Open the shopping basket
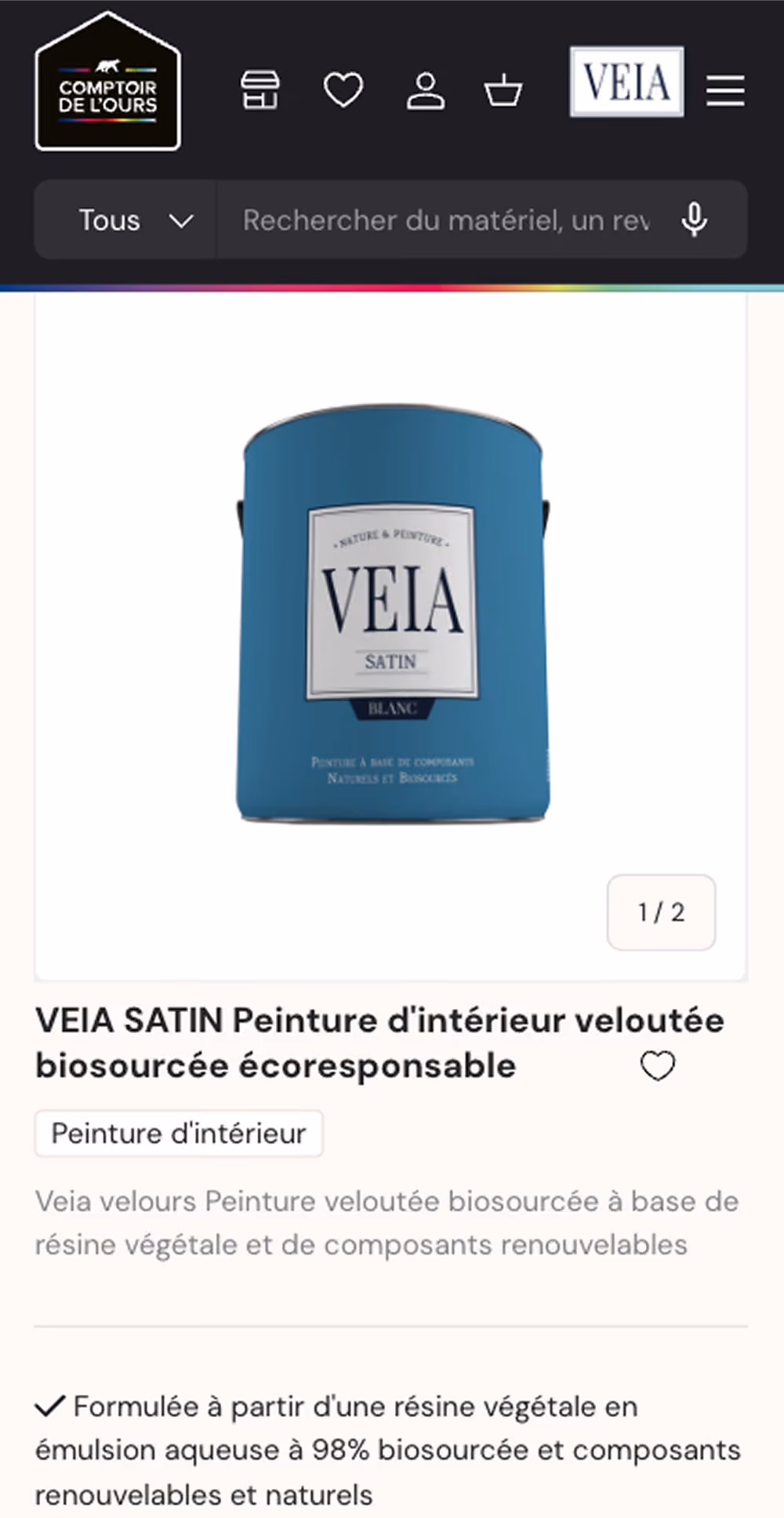Viewport: 784px width, 1518px height. 503,90
